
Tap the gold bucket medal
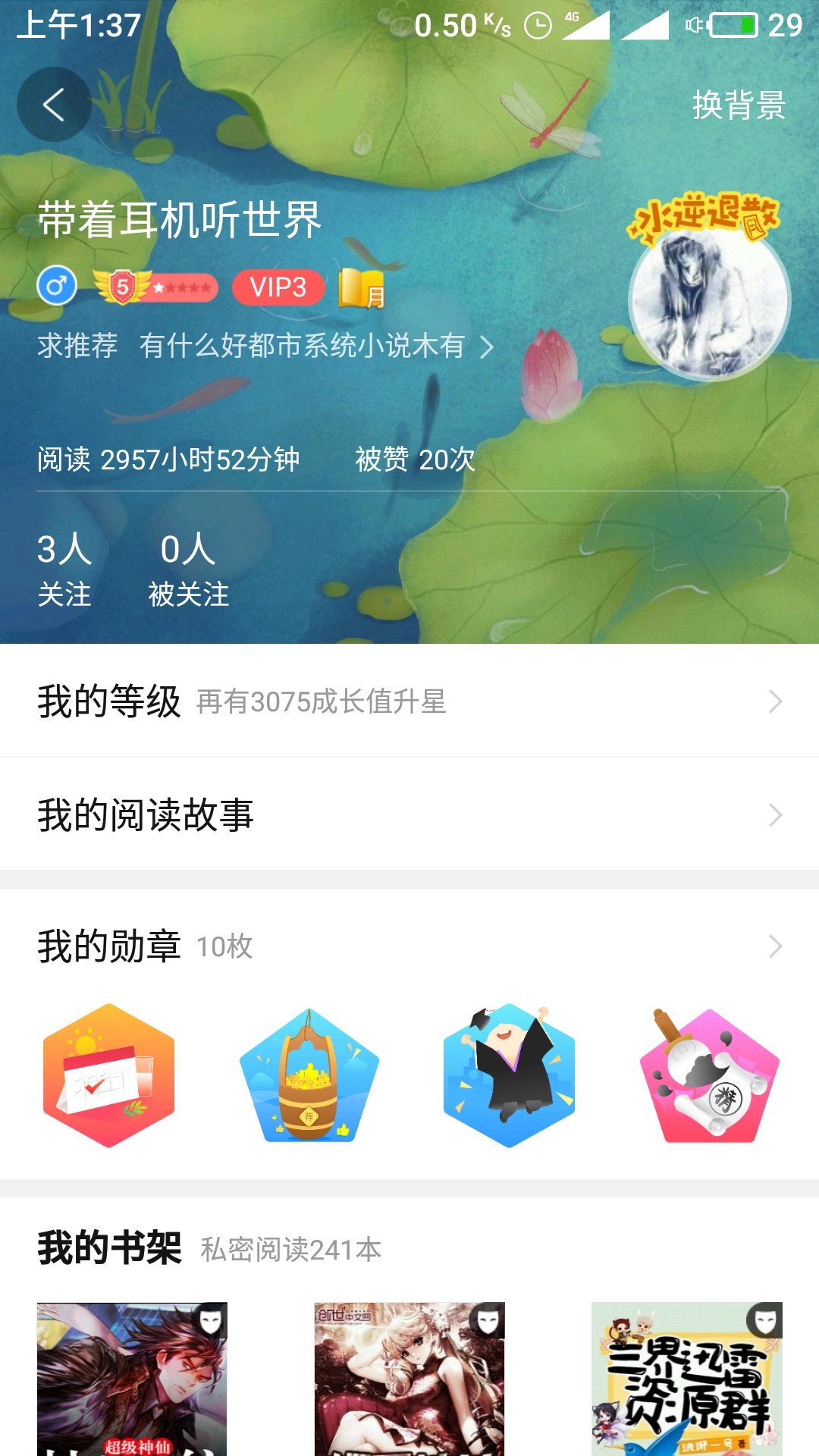point(309,1075)
